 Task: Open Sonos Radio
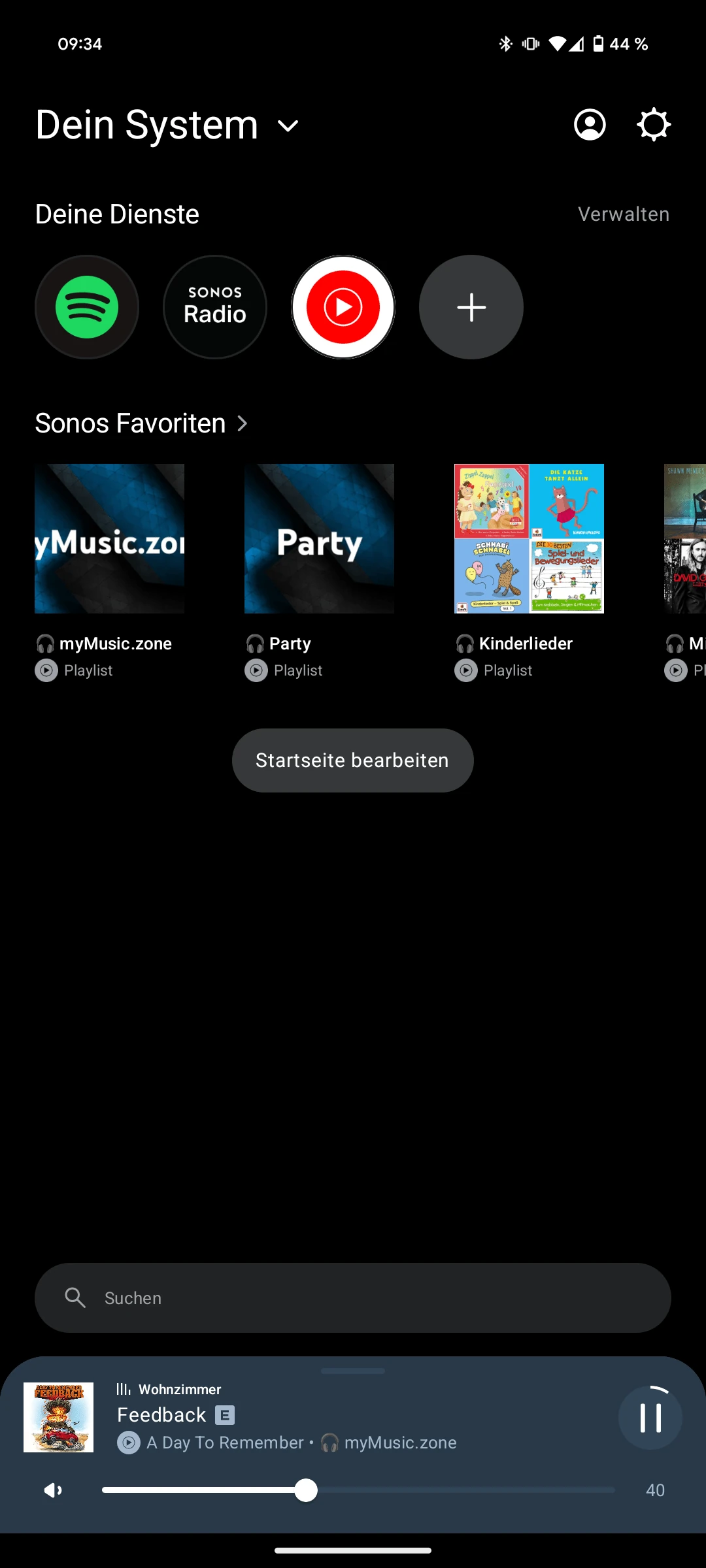[215, 307]
